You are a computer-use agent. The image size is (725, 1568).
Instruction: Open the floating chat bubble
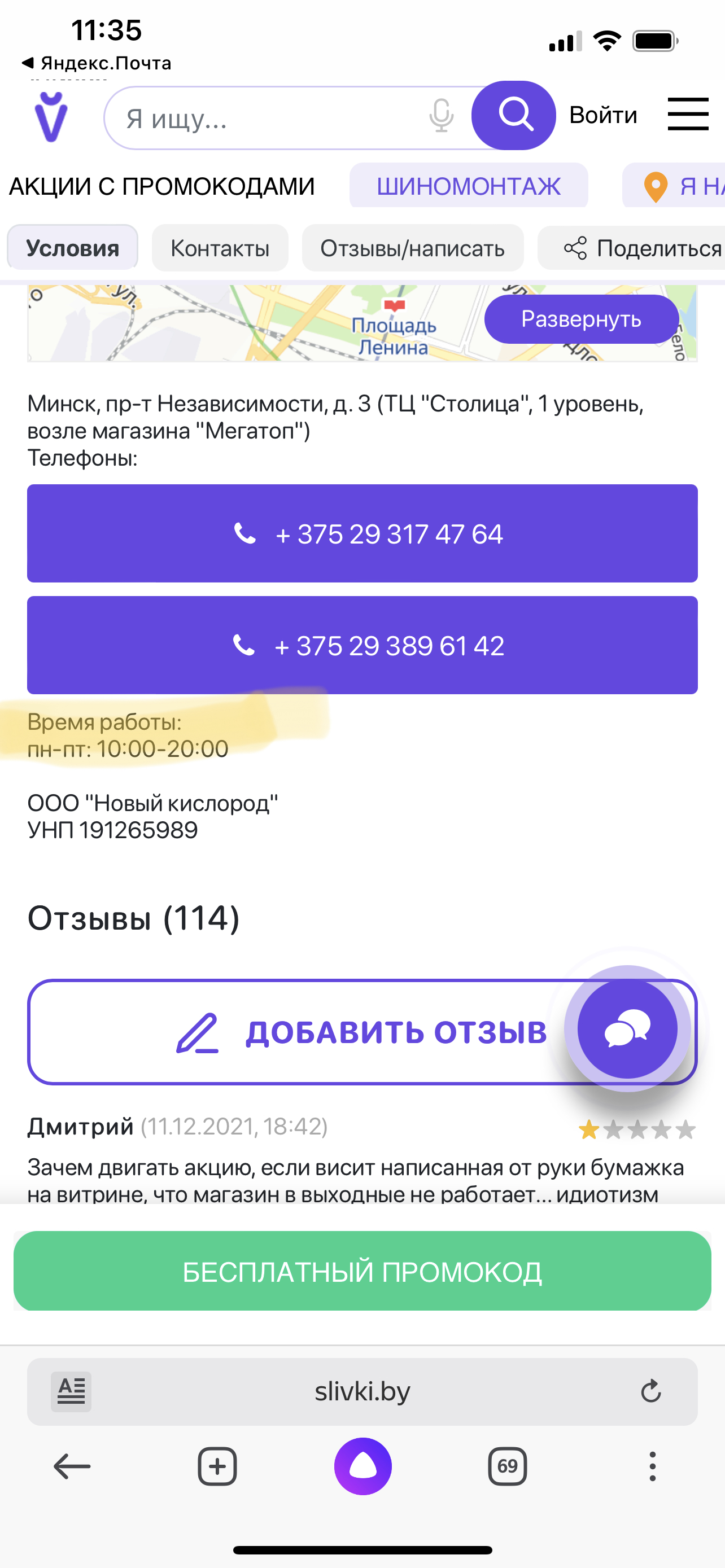coord(627,1029)
